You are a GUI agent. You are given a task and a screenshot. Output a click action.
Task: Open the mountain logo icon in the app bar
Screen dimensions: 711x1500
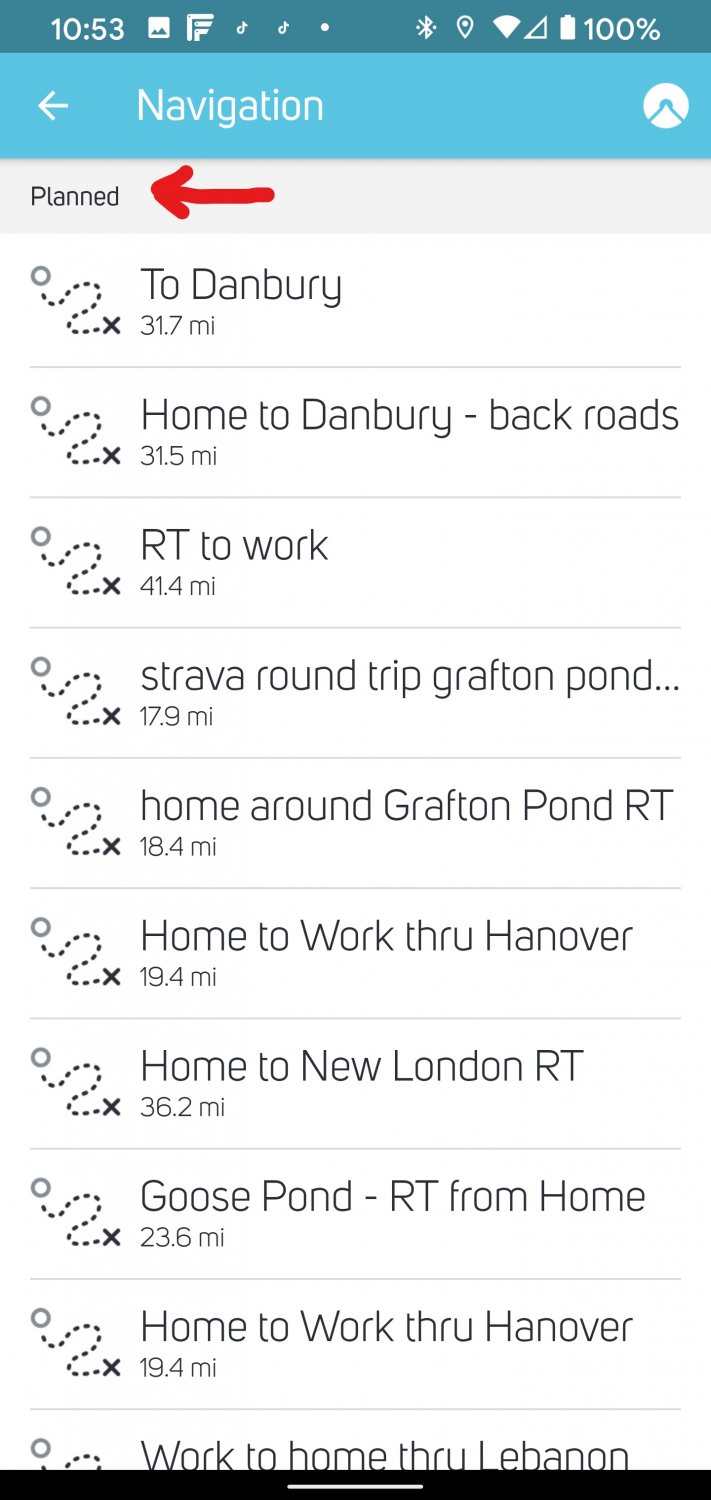pos(665,106)
